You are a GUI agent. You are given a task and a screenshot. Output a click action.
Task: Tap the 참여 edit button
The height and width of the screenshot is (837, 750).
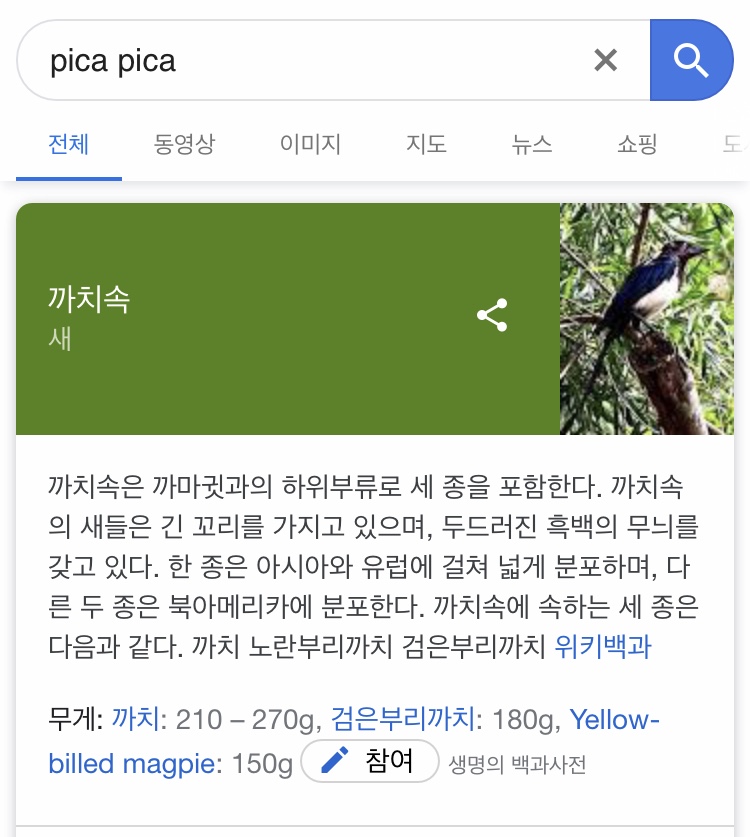370,761
